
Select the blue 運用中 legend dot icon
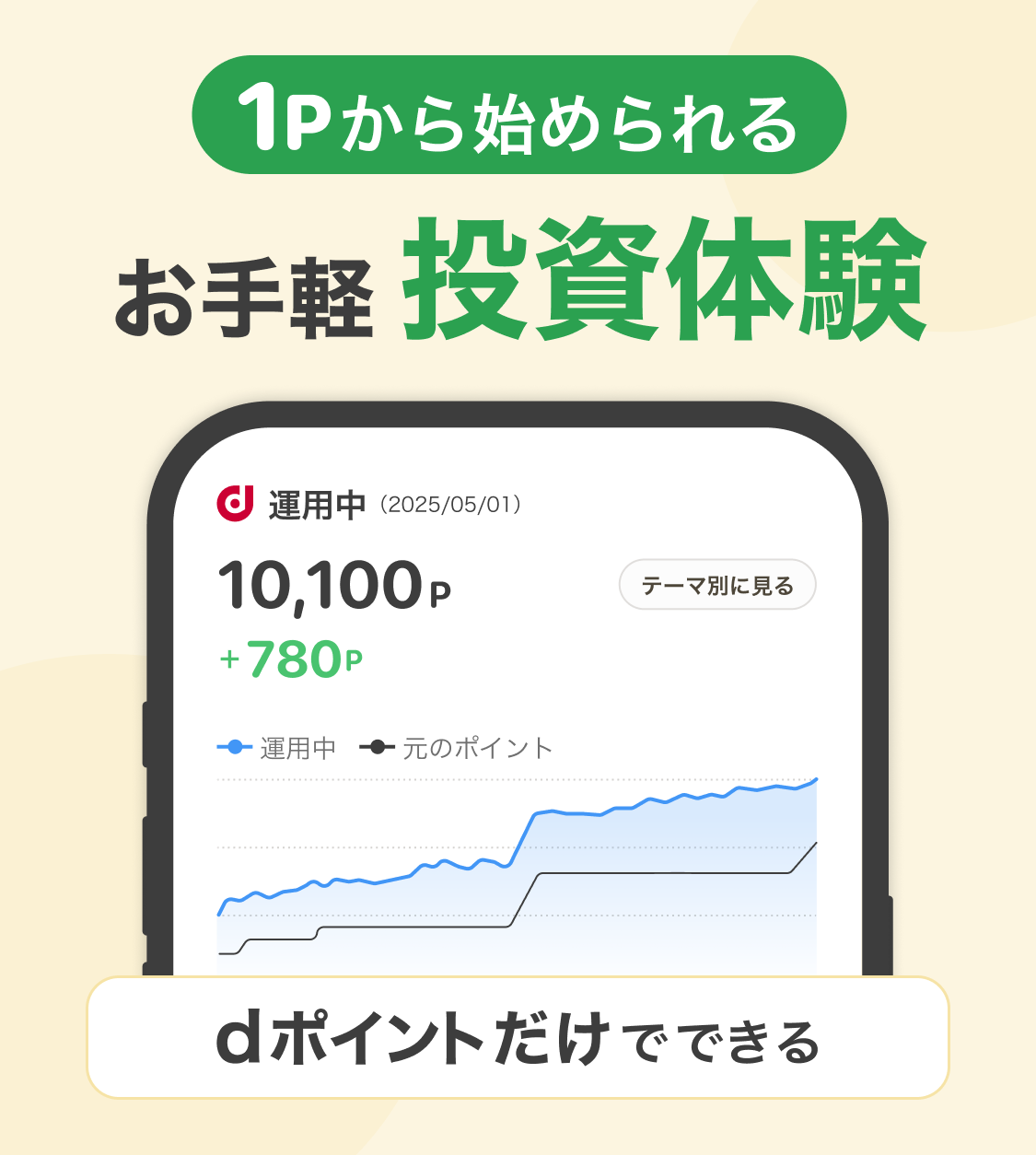coord(235,744)
